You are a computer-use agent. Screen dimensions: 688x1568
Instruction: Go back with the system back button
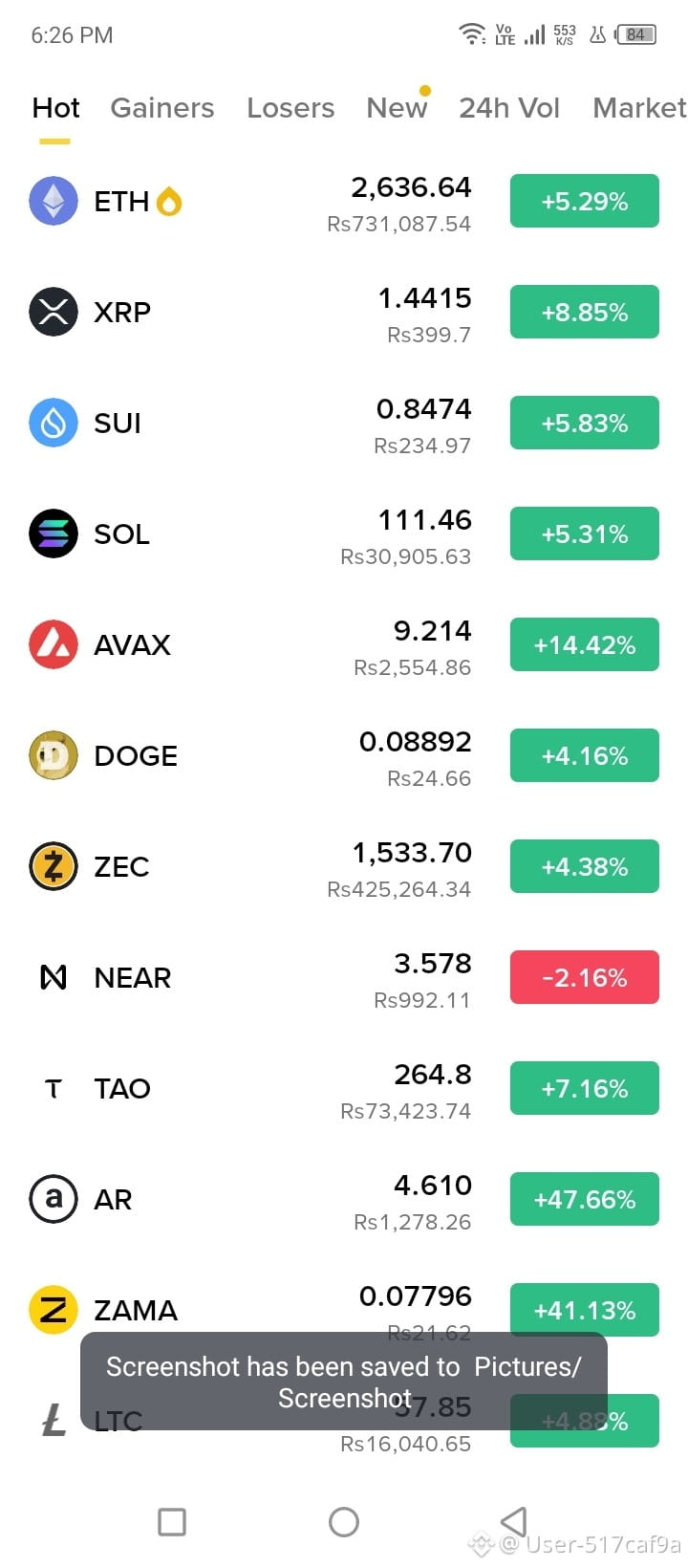click(x=514, y=1521)
